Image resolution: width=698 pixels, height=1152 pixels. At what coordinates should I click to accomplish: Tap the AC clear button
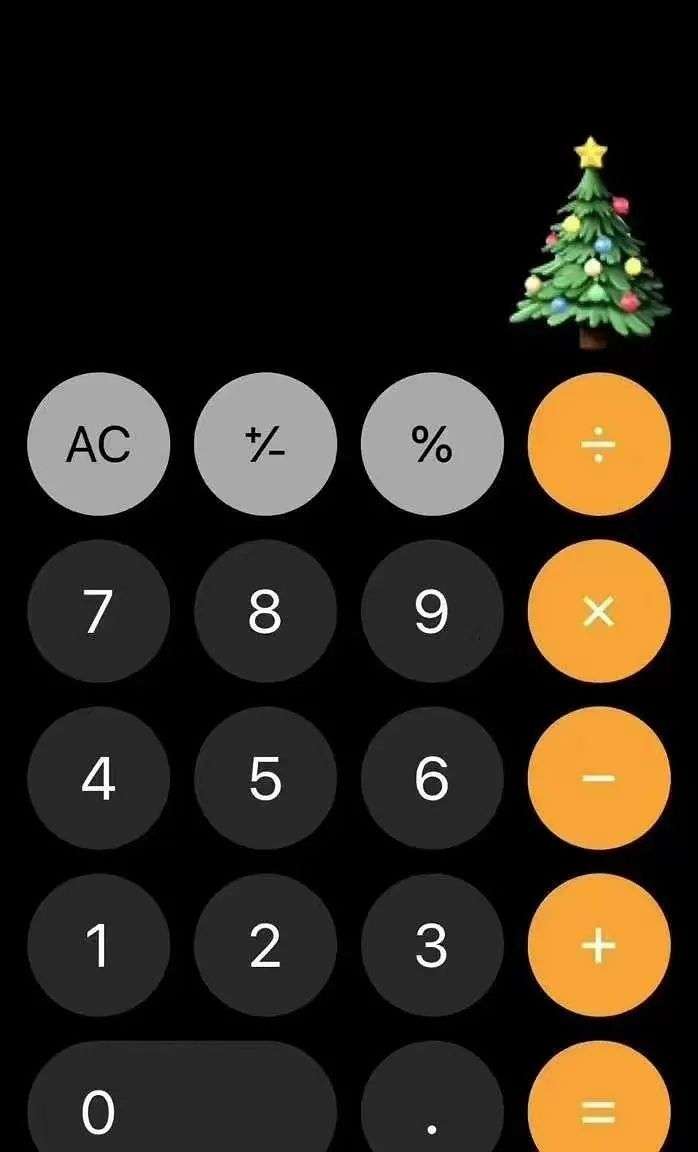coord(99,444)
